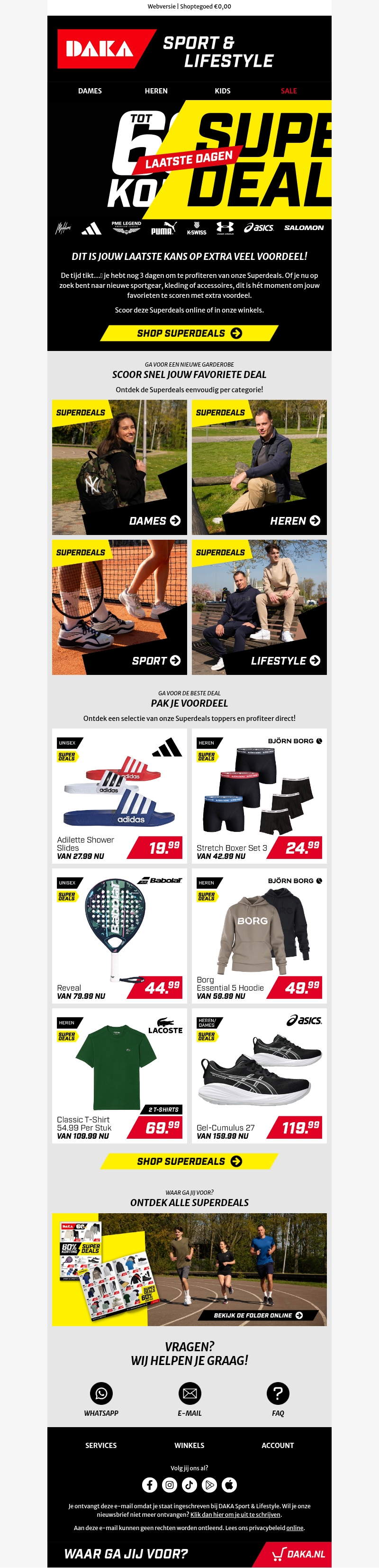View the Sport Superdeals tile
Viewport: 379px width, 1568px height.
point(119,607)
